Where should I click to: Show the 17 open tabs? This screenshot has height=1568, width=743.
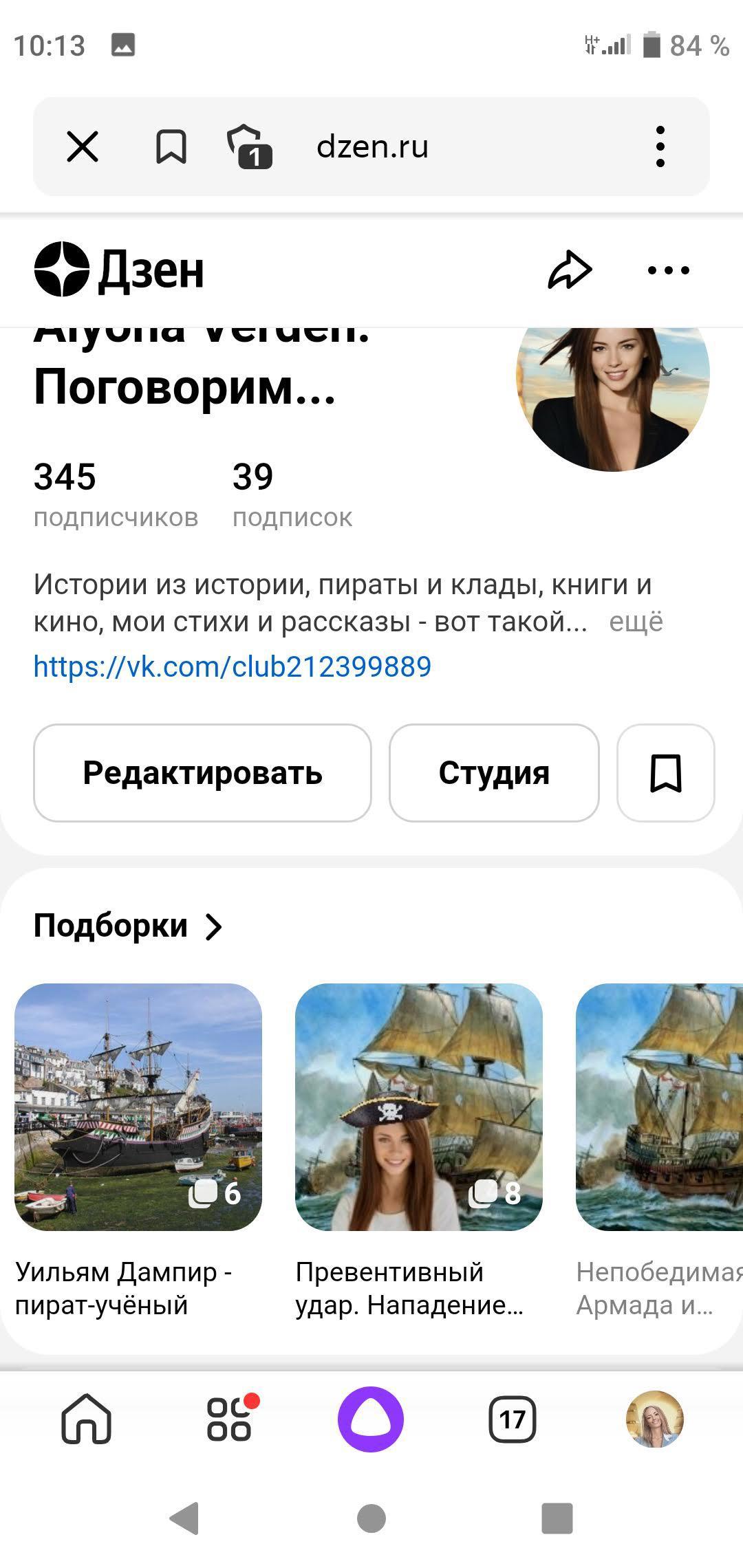(513, 1419)
